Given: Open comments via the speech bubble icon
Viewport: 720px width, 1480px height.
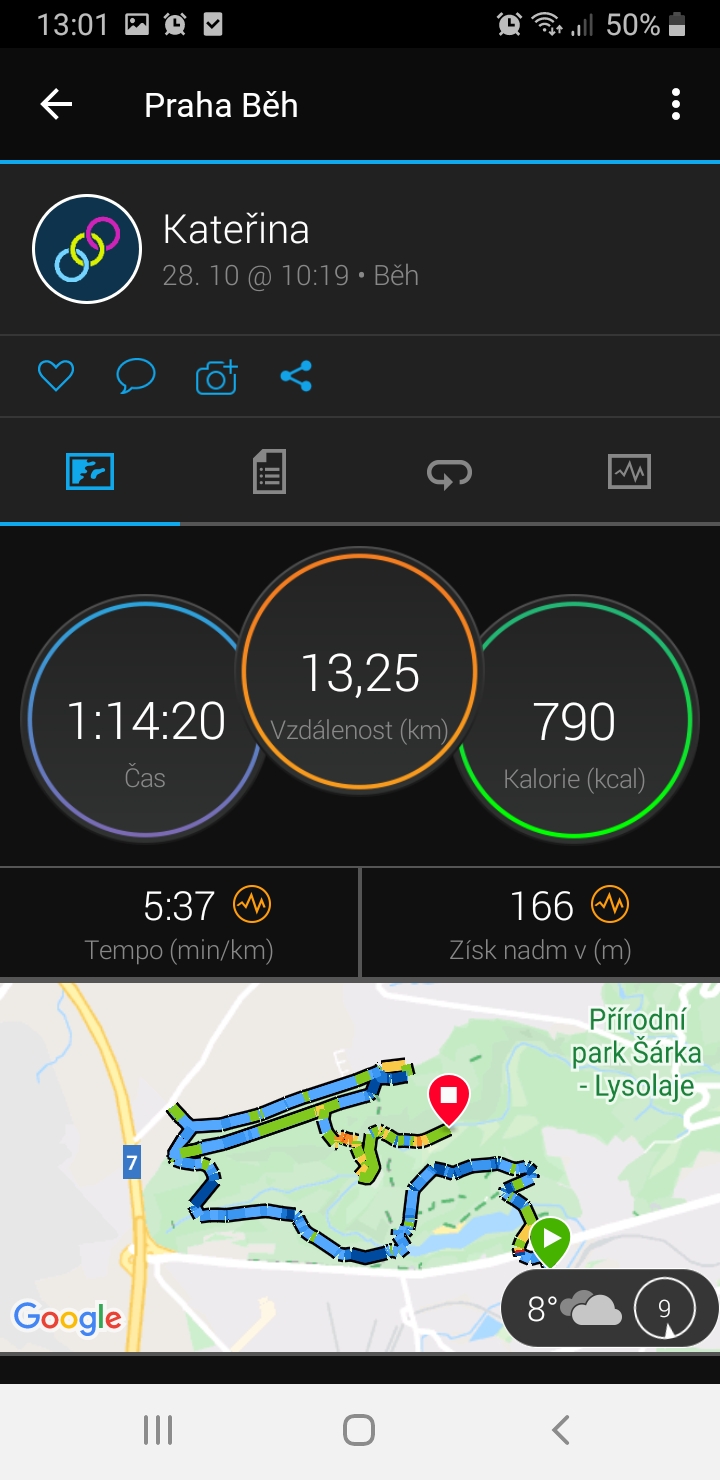Looking at the screenshot, I should click(x=136, y=376).
